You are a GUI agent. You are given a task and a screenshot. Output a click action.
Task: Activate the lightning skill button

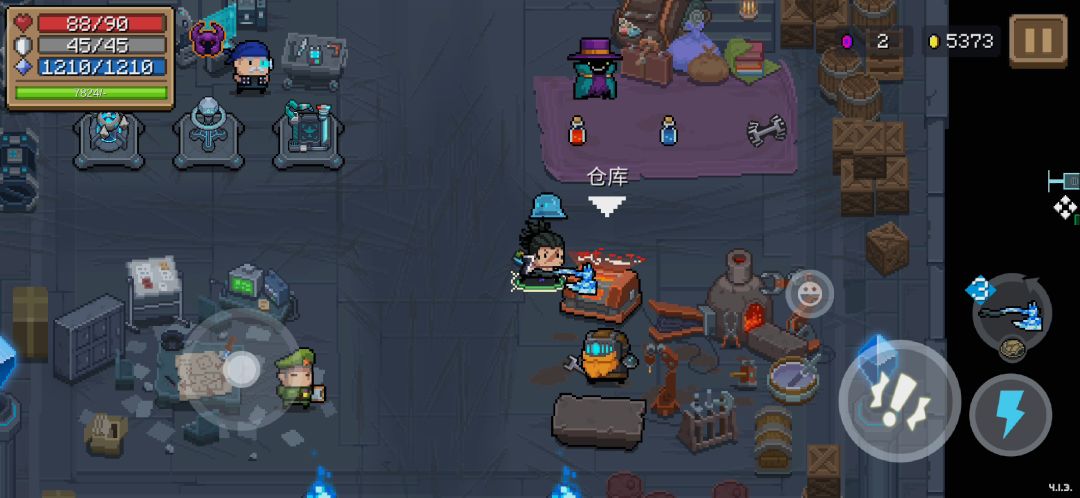[x=1010, y=414]
